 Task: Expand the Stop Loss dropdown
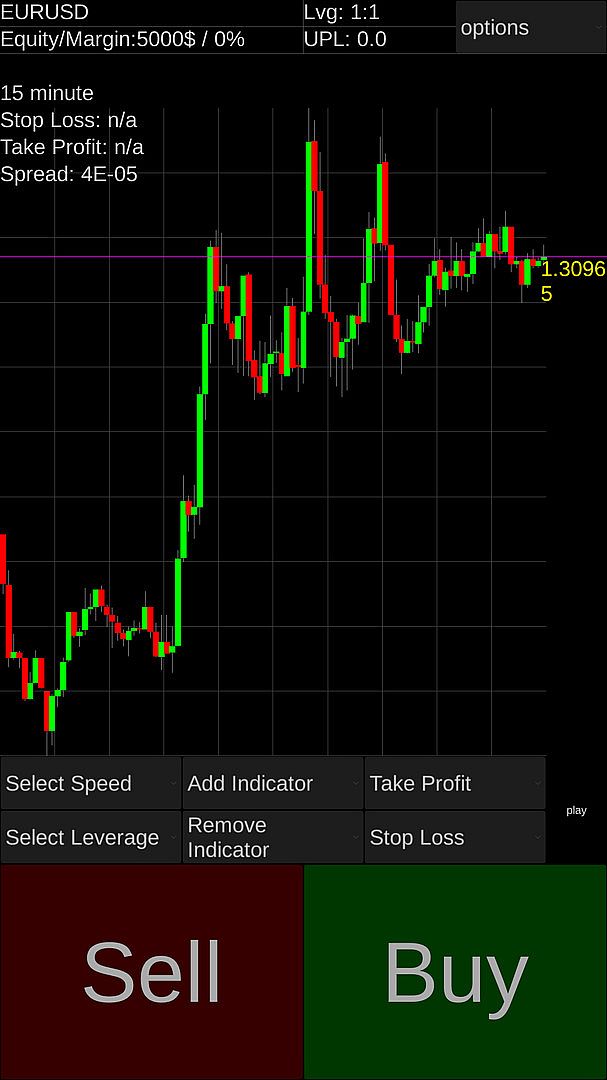tap(455, 837)
